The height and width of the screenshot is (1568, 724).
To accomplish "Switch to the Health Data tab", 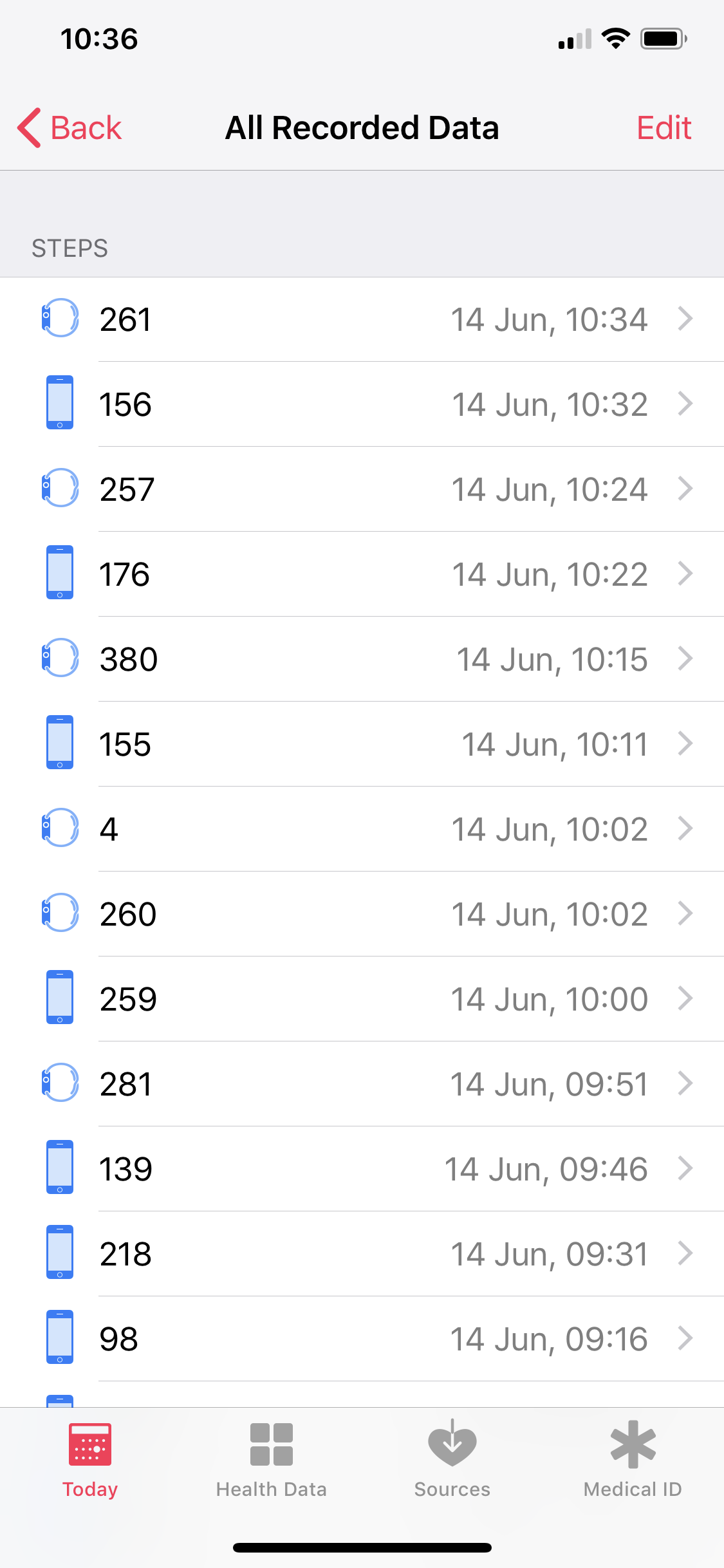I will [271, 1461].
